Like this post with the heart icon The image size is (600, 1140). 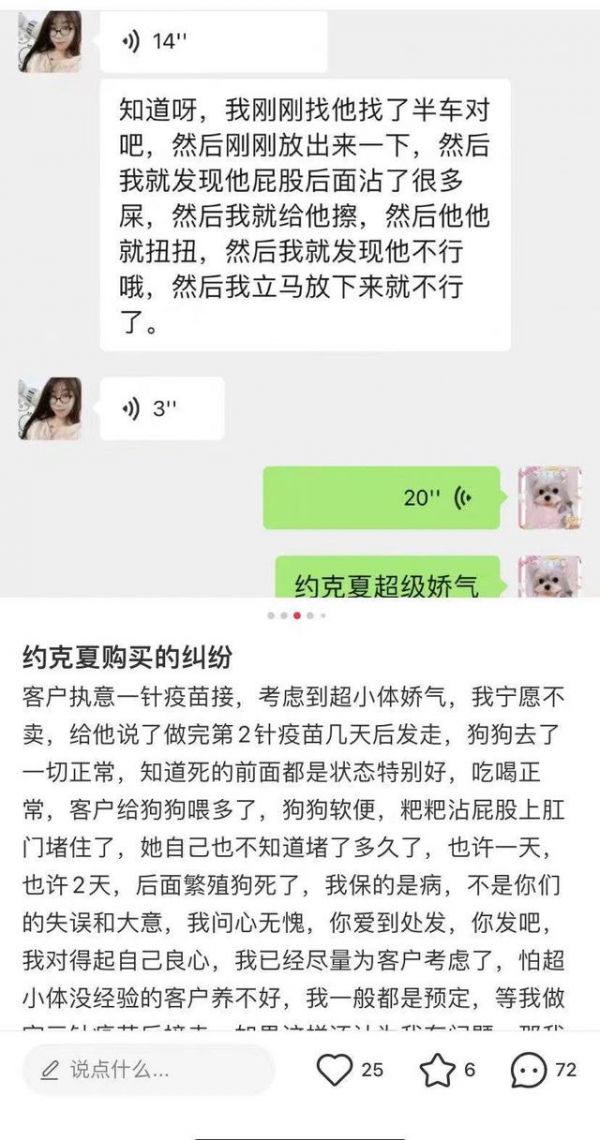pos(334,1070)
